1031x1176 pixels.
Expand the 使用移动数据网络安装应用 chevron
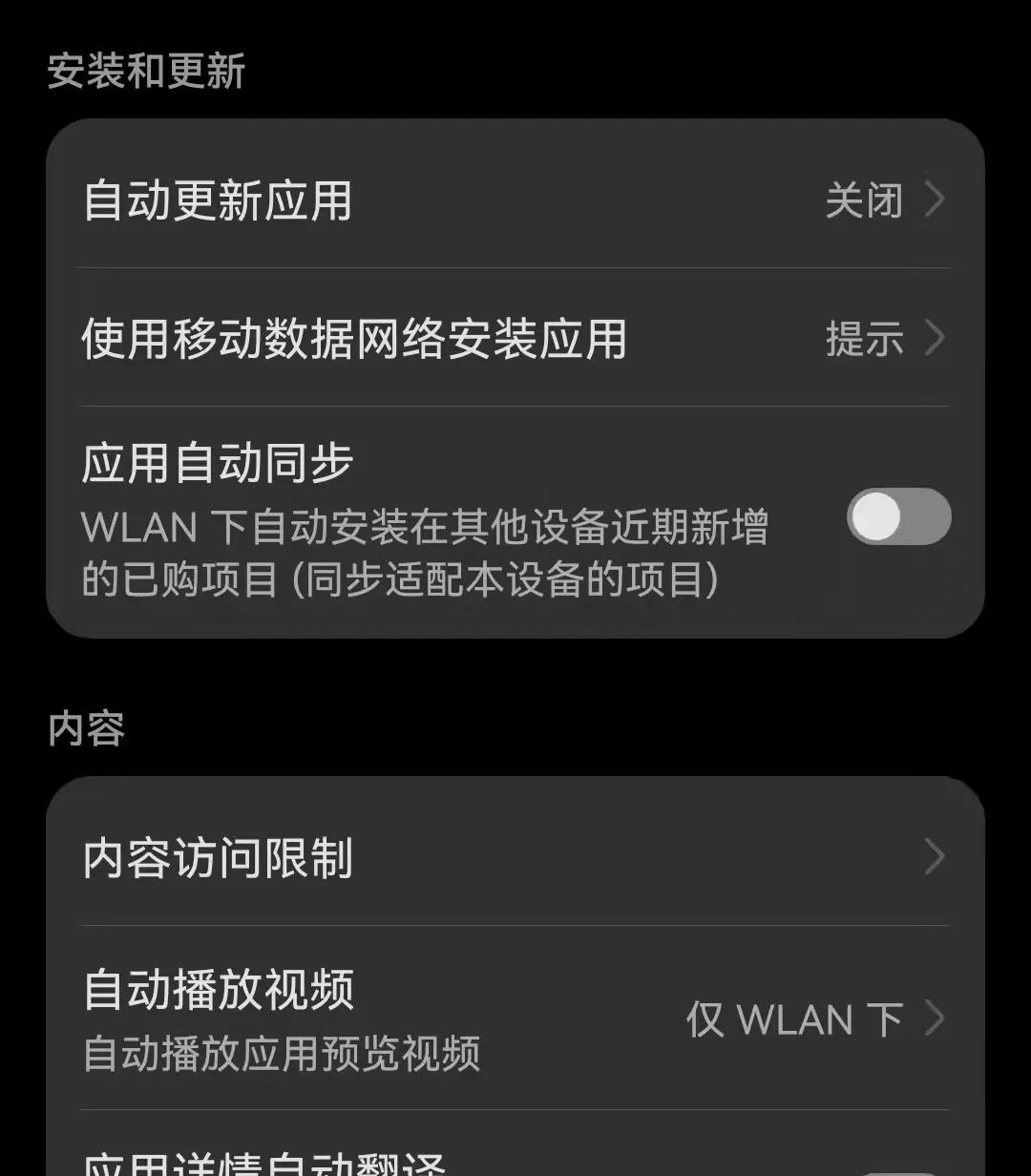936,339
